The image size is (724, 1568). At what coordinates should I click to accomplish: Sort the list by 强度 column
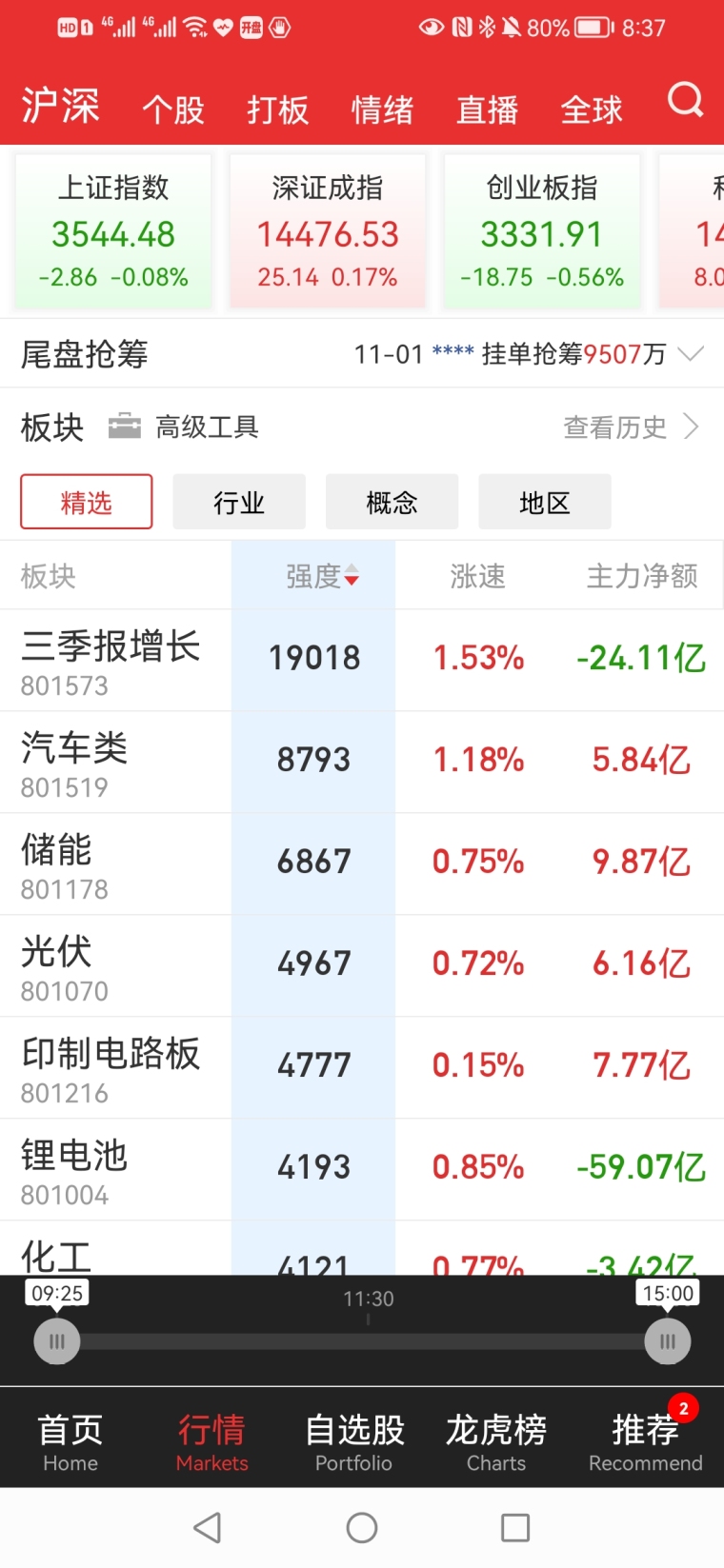[x=322, y=576]
